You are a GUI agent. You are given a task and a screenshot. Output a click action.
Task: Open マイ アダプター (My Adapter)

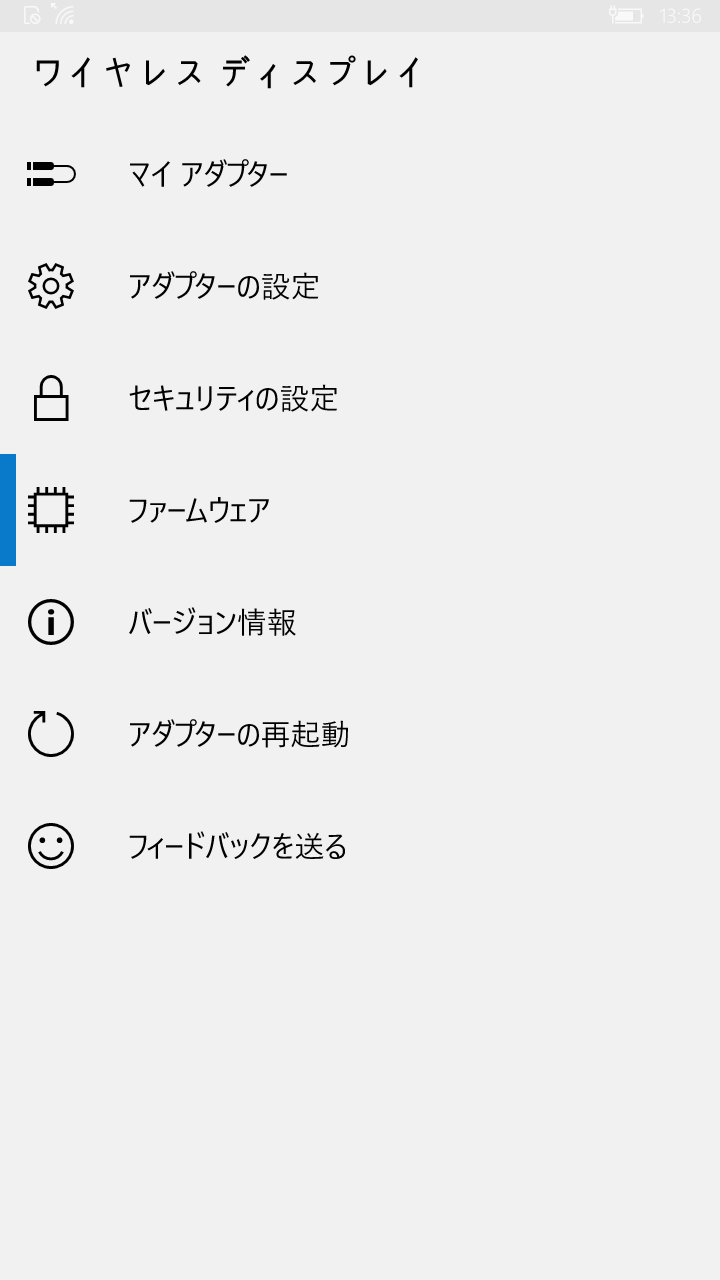coord(208,175)
